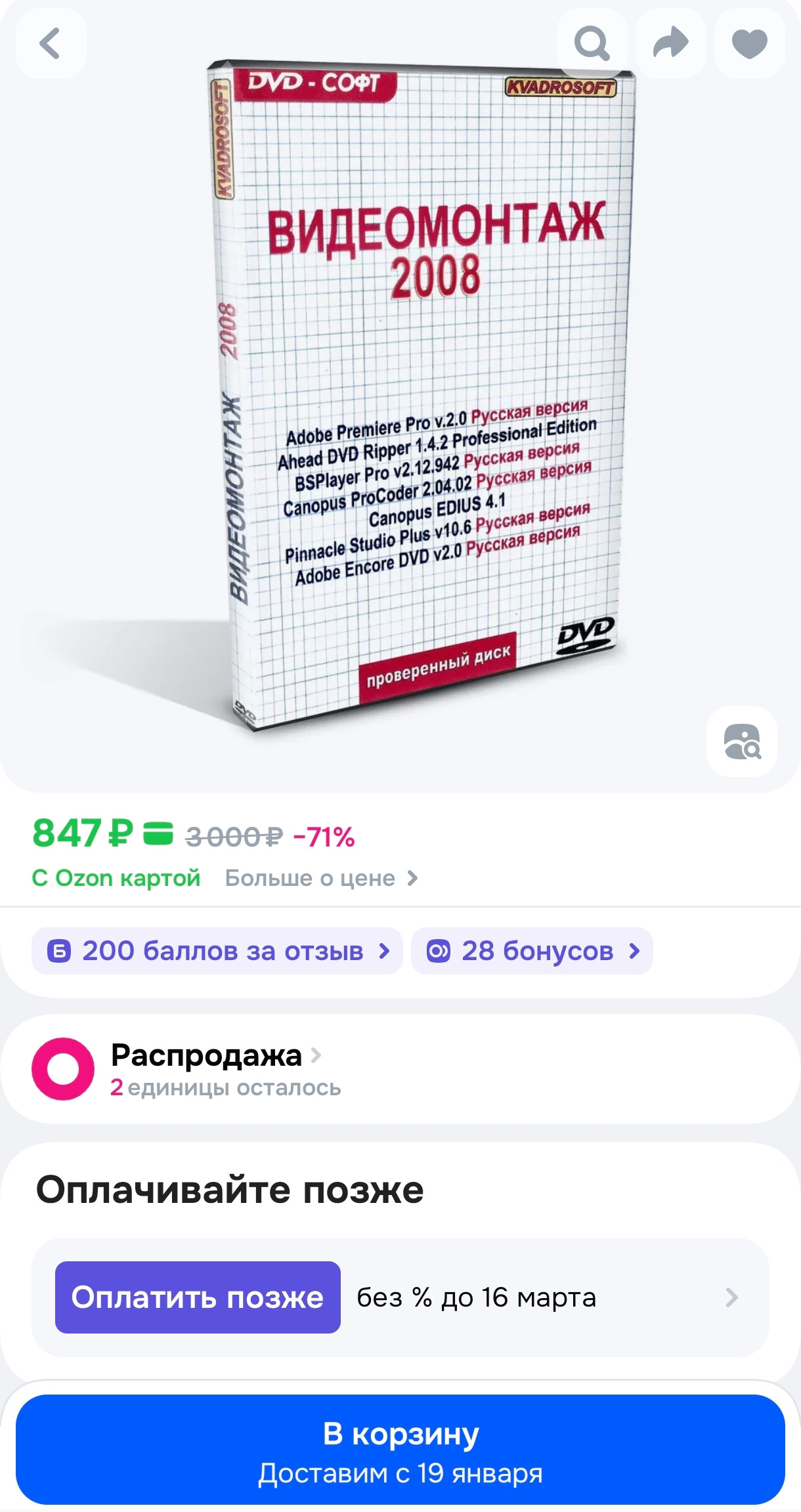Open «Больше о цене» details

[x=321, y=878]
